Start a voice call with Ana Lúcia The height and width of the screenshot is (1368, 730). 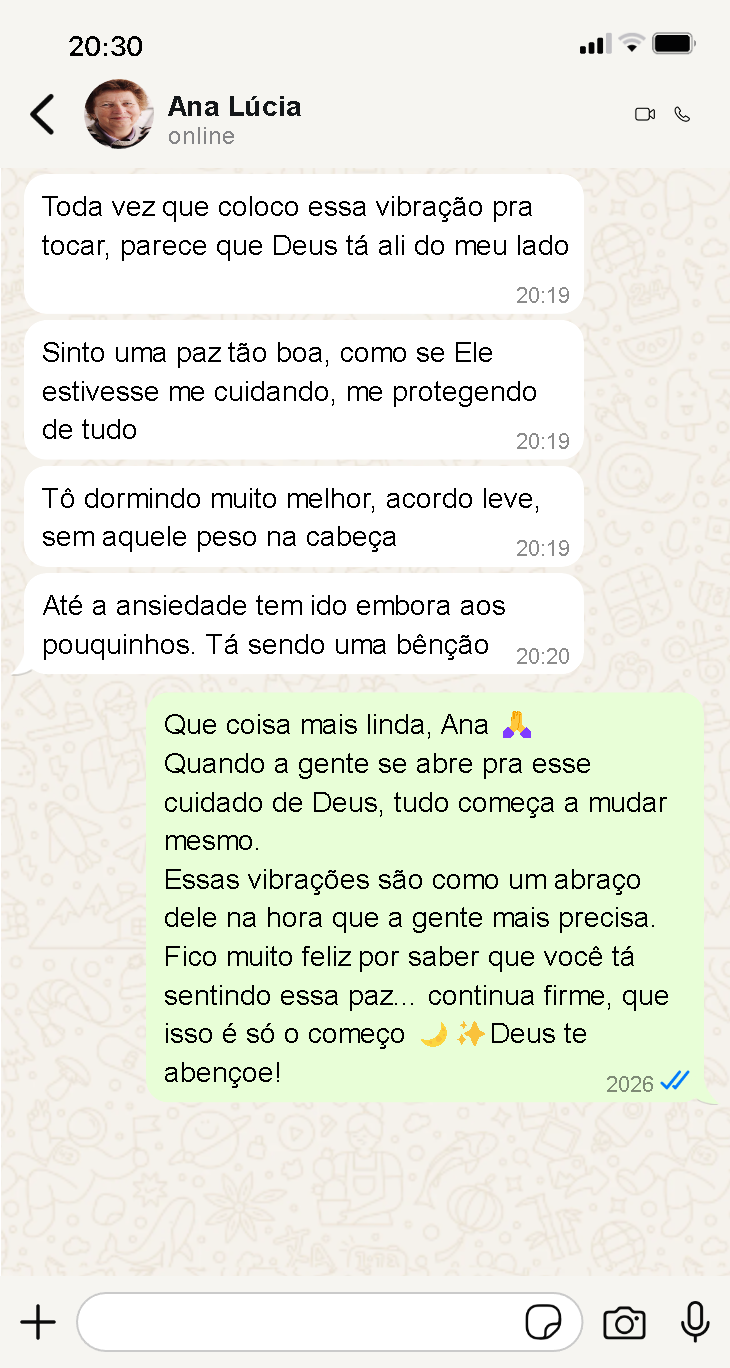(x=682, y=114)
